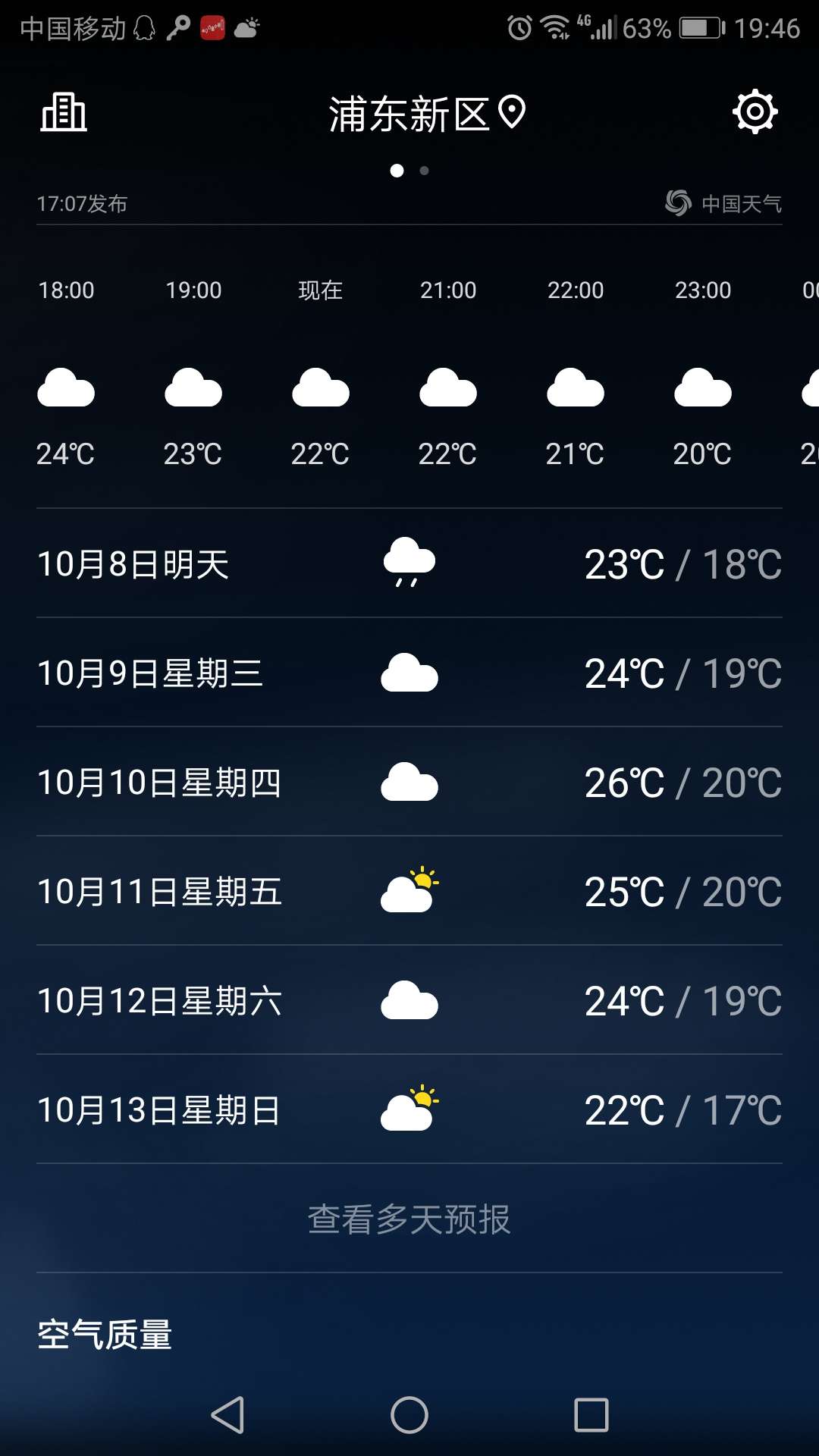819x1456 pixels.
Task: Open the city management icon
Action: [64, 113]
